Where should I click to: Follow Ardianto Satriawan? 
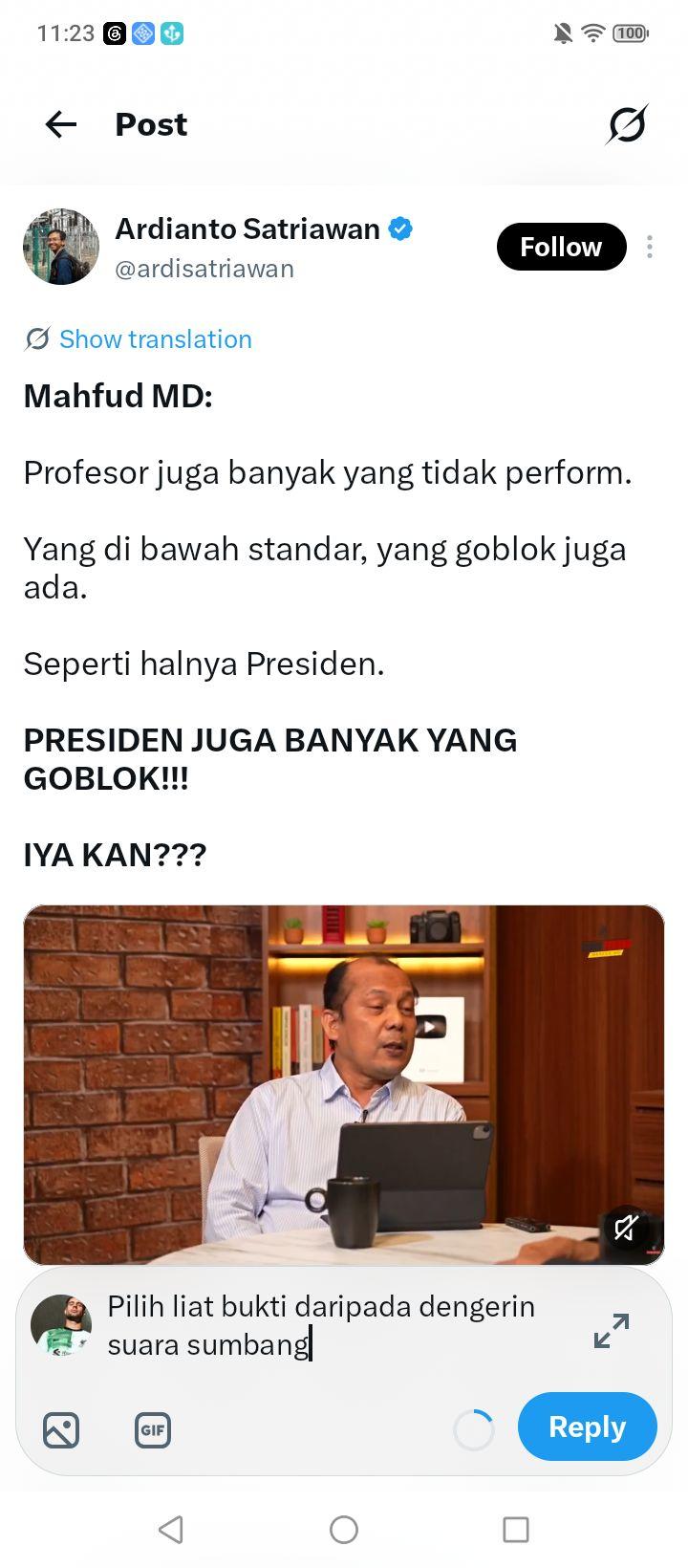(561, 247)
